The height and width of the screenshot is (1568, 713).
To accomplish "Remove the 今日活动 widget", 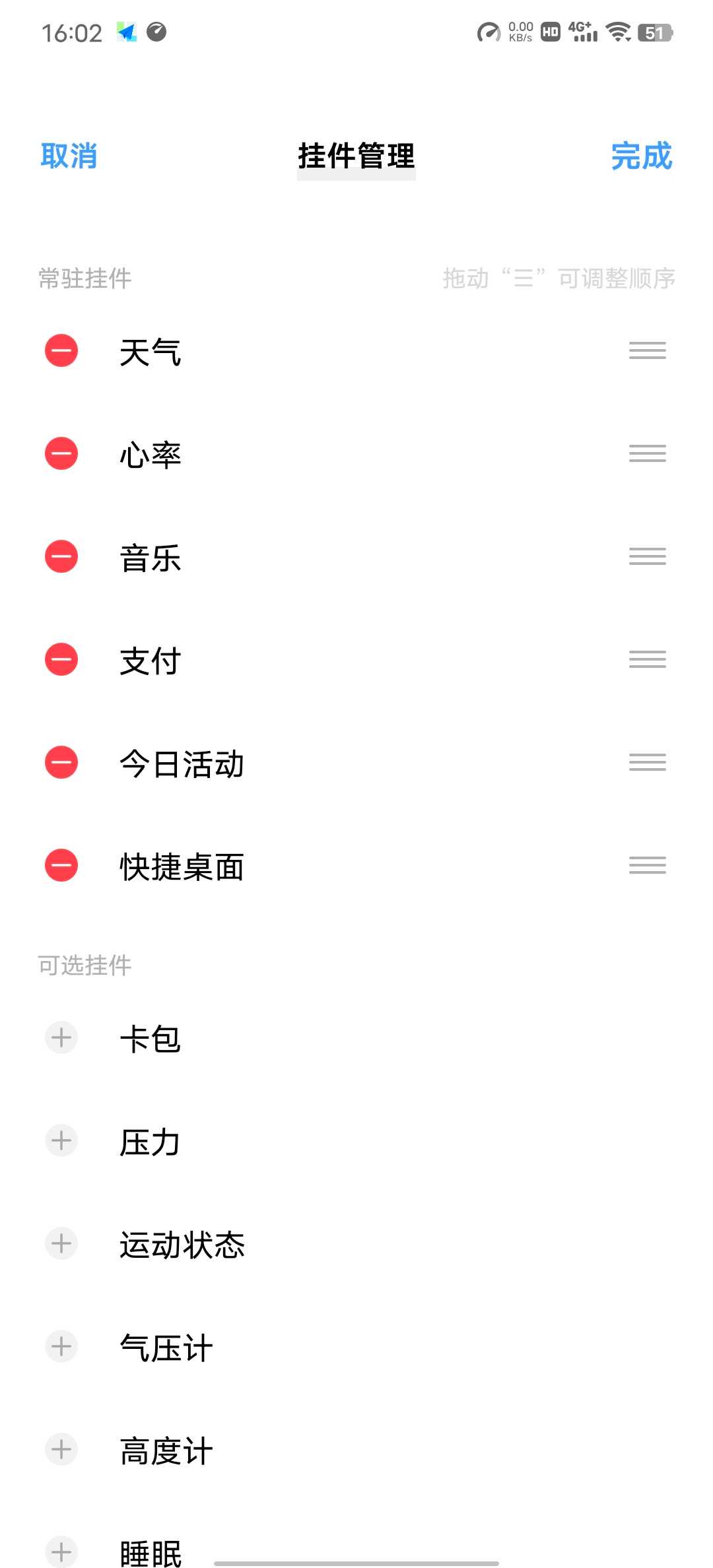I will pos(61,762).
